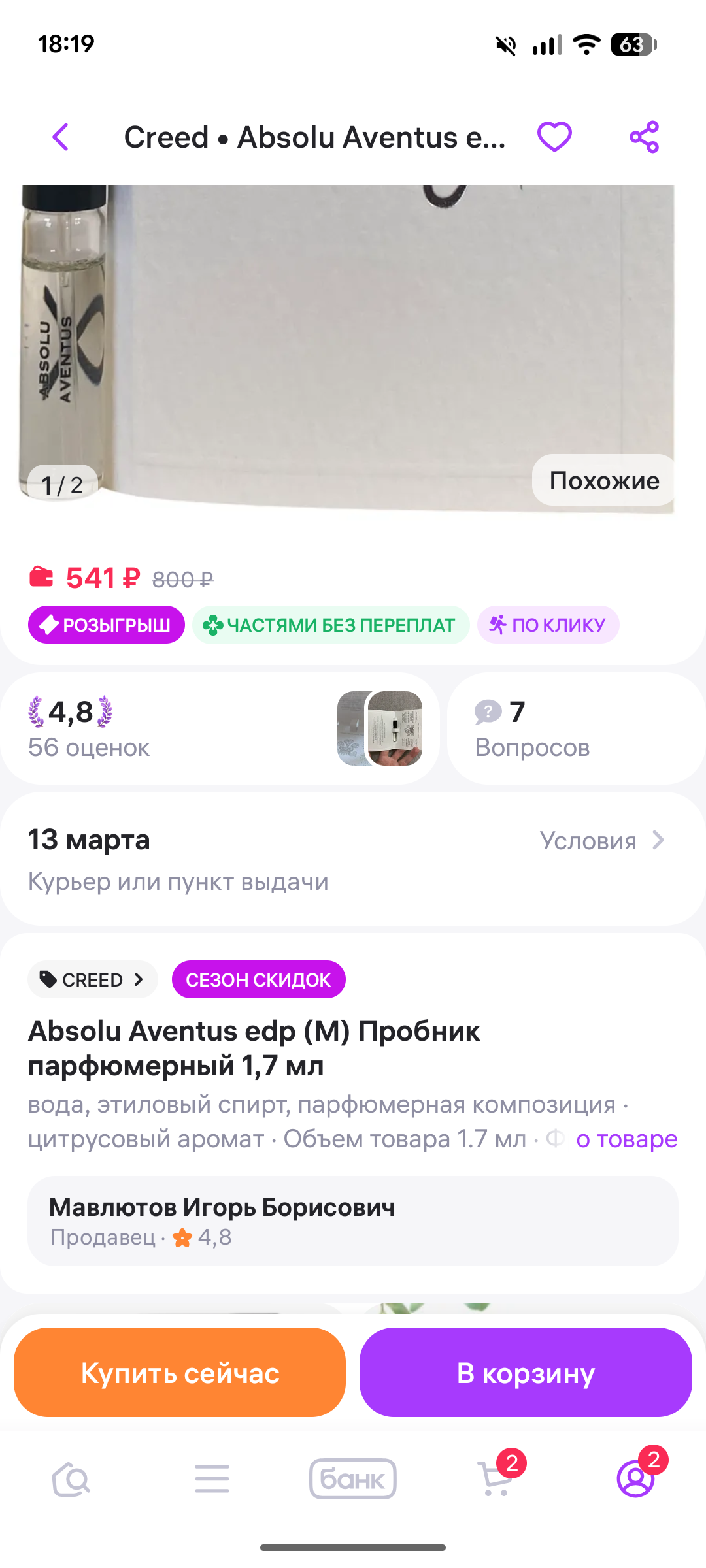Open the CREED brand page
The height and width of the screenshot is (1568, 706).
click(x=92, y=980)
